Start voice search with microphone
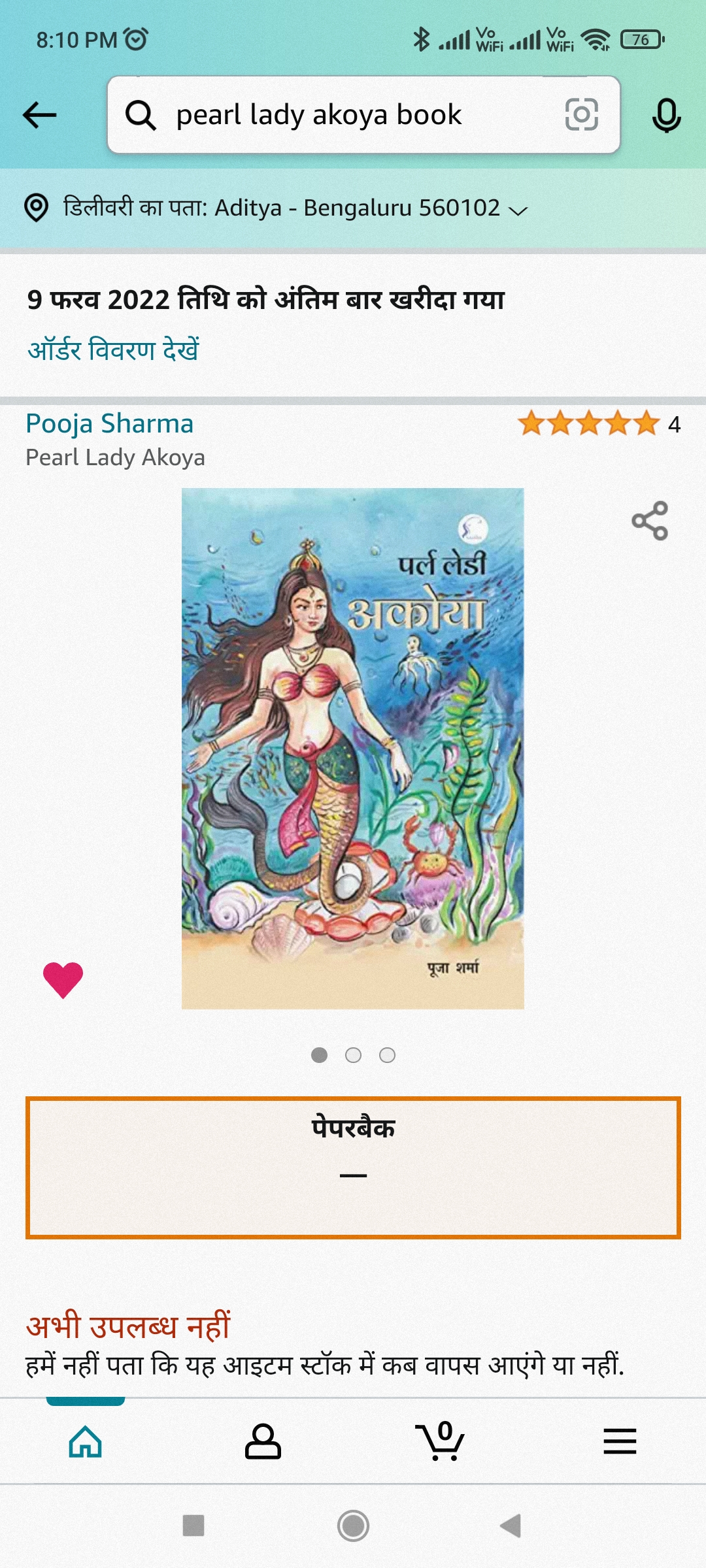 [x=666, y=116]
